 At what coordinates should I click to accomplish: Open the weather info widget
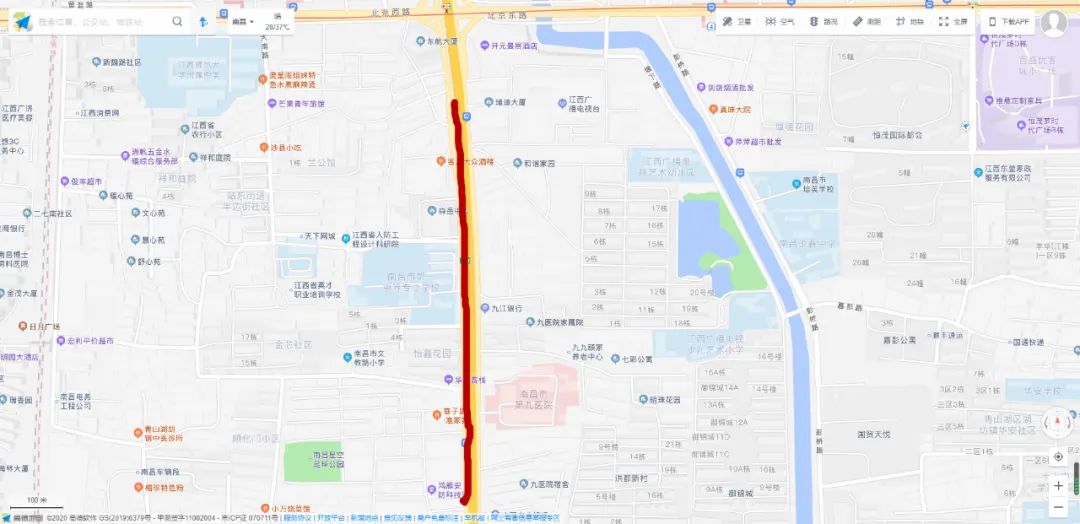277,21
